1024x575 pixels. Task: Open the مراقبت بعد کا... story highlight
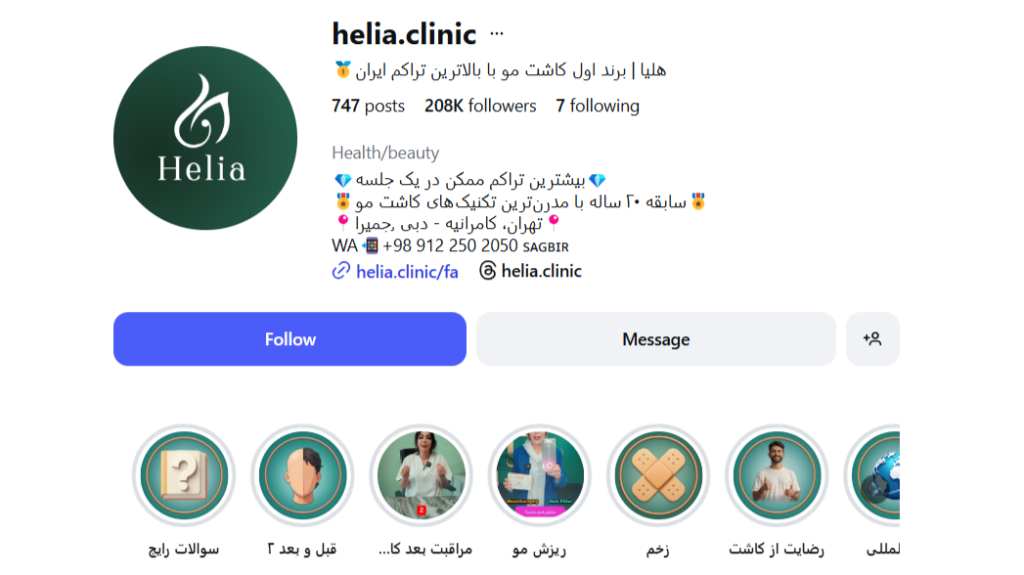420,475
